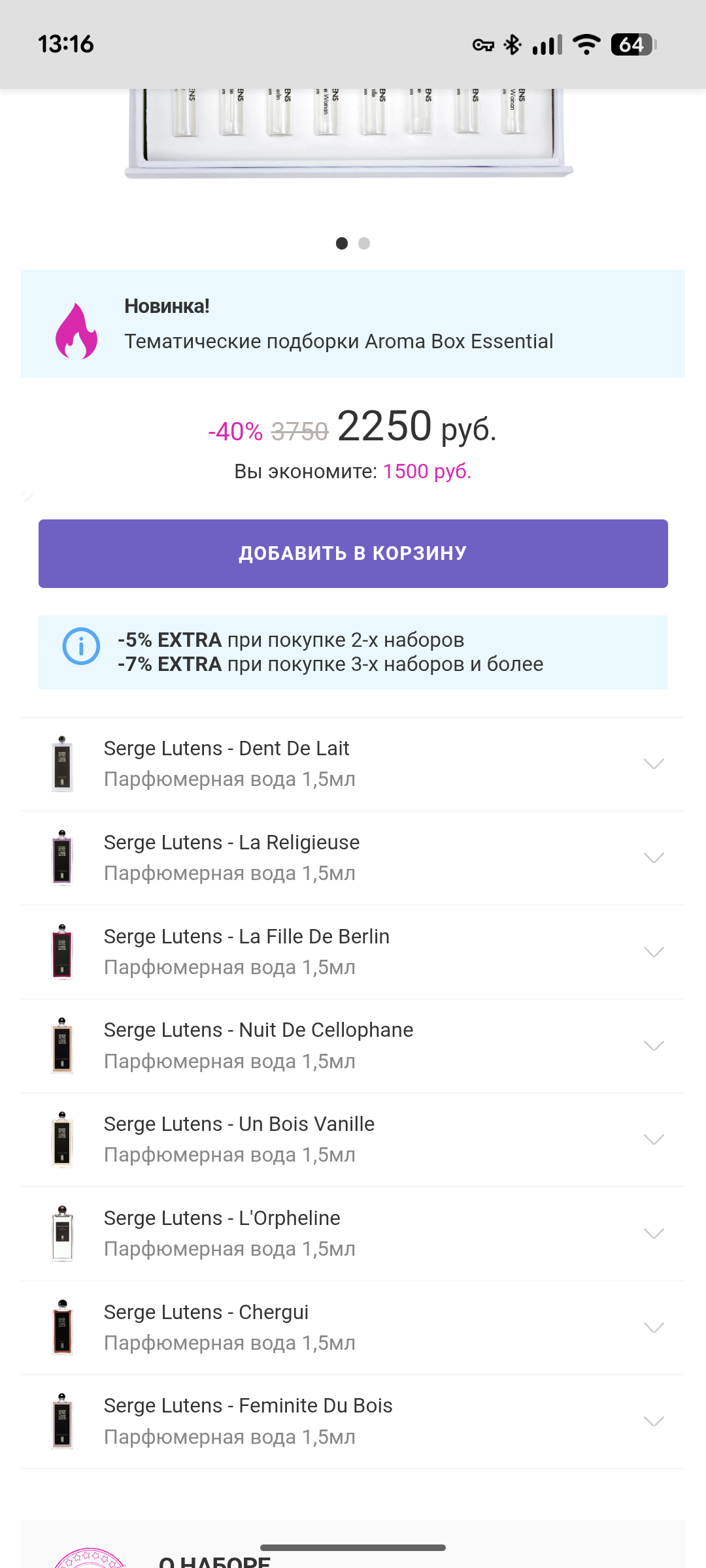706x1568 pixels.
Task: Expand Serge Lutens - Dent De Lait details
Action: click(x=653, y=764)
